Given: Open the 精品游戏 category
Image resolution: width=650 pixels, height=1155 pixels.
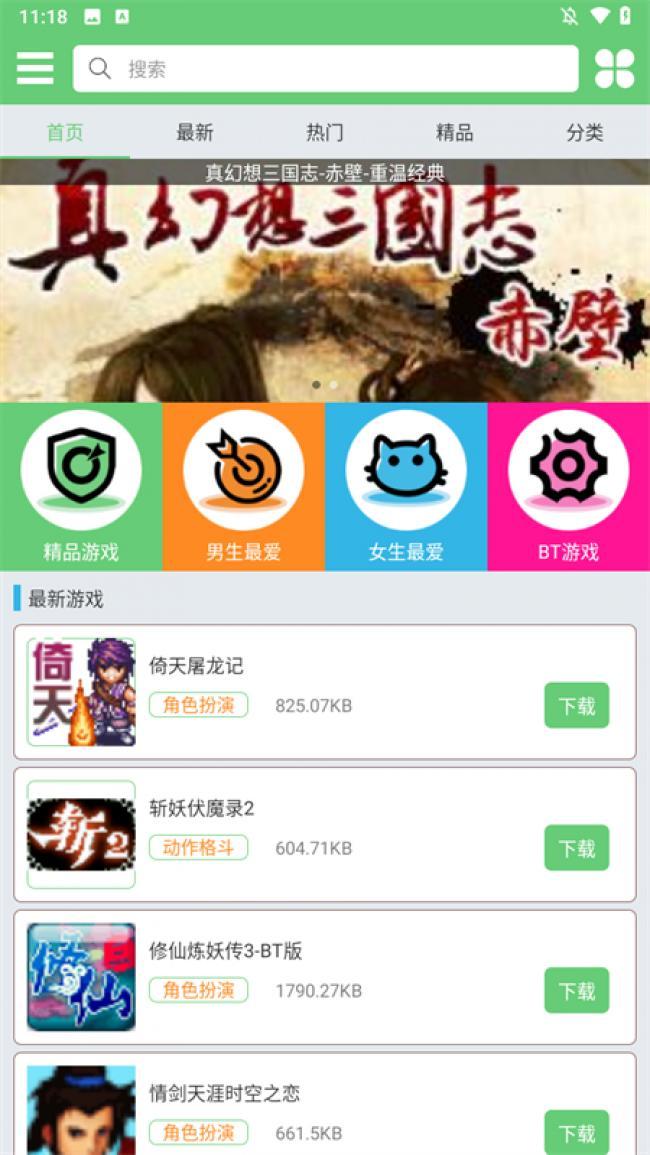Looking at the screenshot, I should (x=81, y=486).
